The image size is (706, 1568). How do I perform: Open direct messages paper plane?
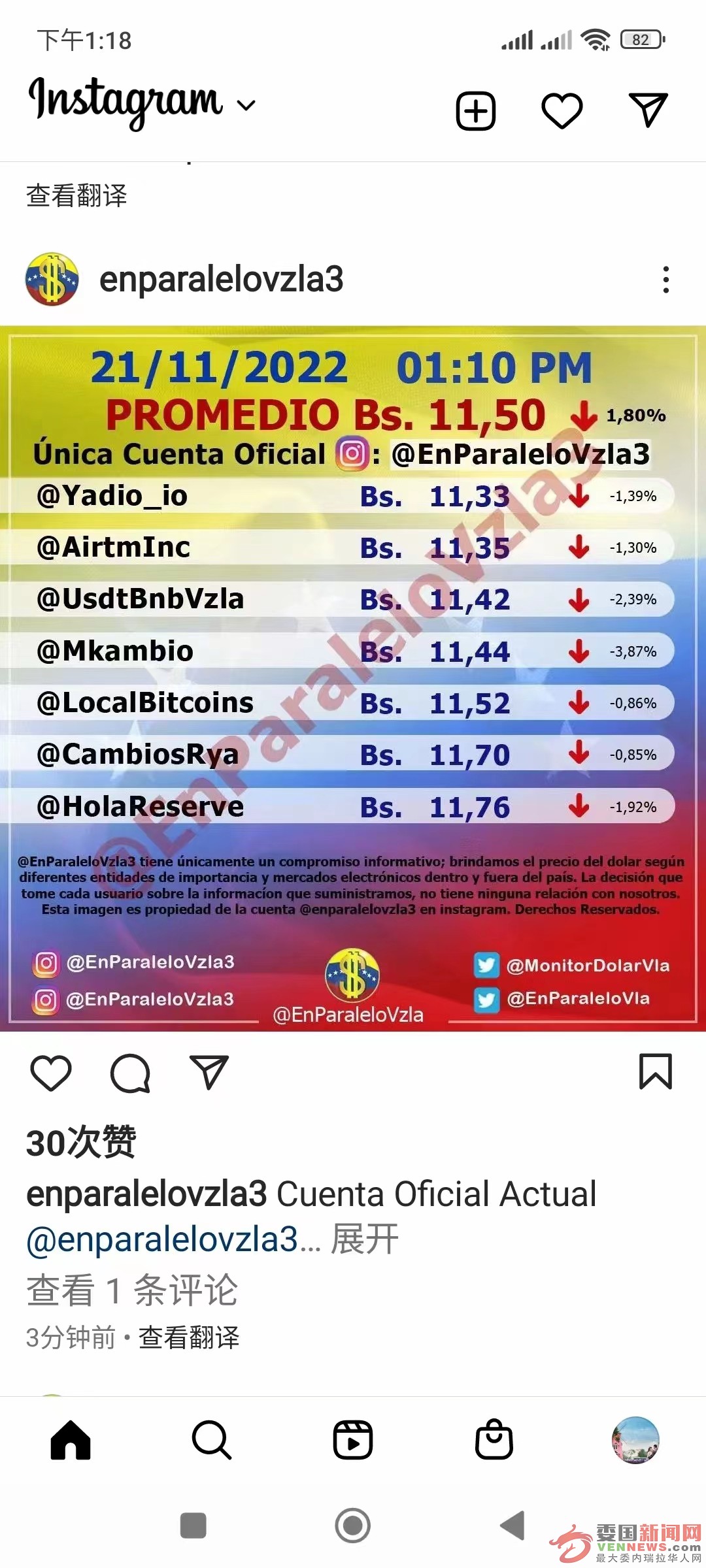coord(648,110)
